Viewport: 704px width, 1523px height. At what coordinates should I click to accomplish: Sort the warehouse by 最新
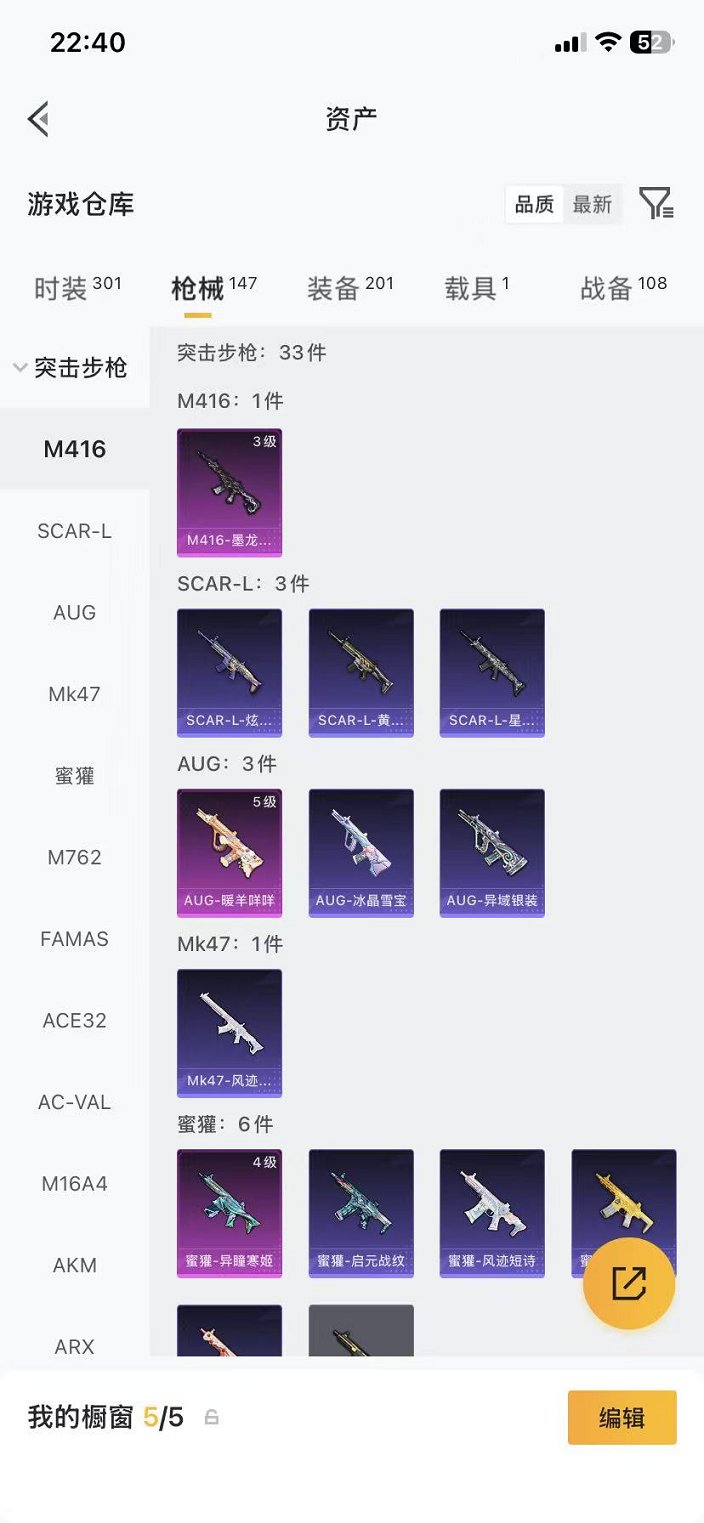click(x=592, y=204)
